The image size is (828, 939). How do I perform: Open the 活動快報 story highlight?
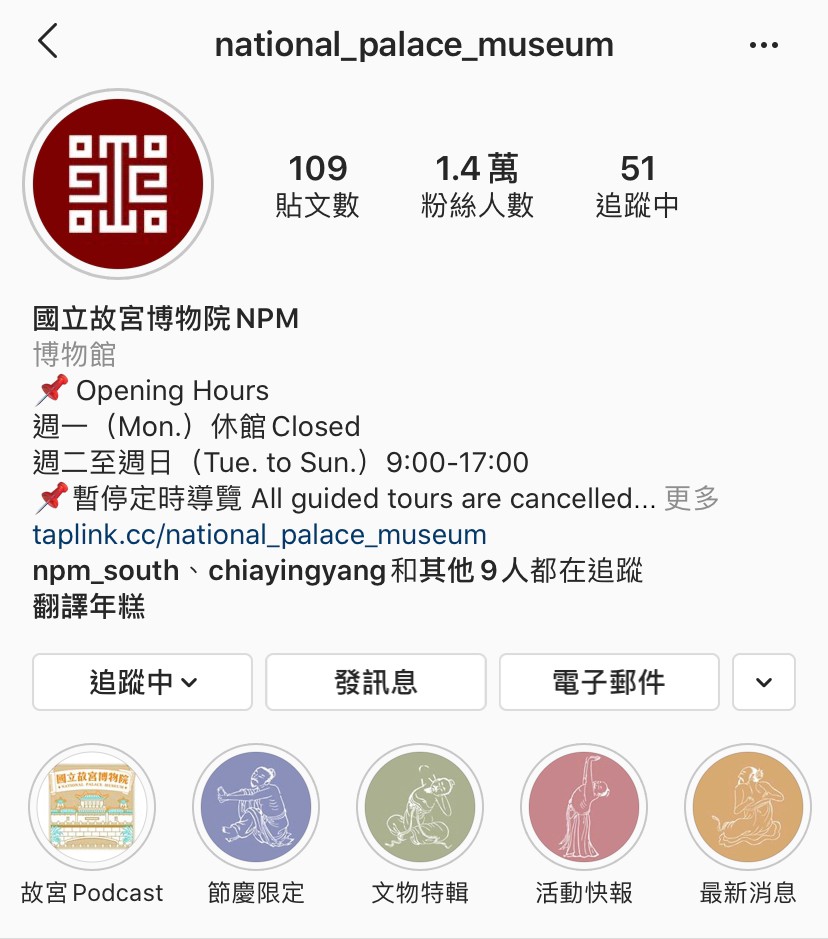click(x=584, y=807)
